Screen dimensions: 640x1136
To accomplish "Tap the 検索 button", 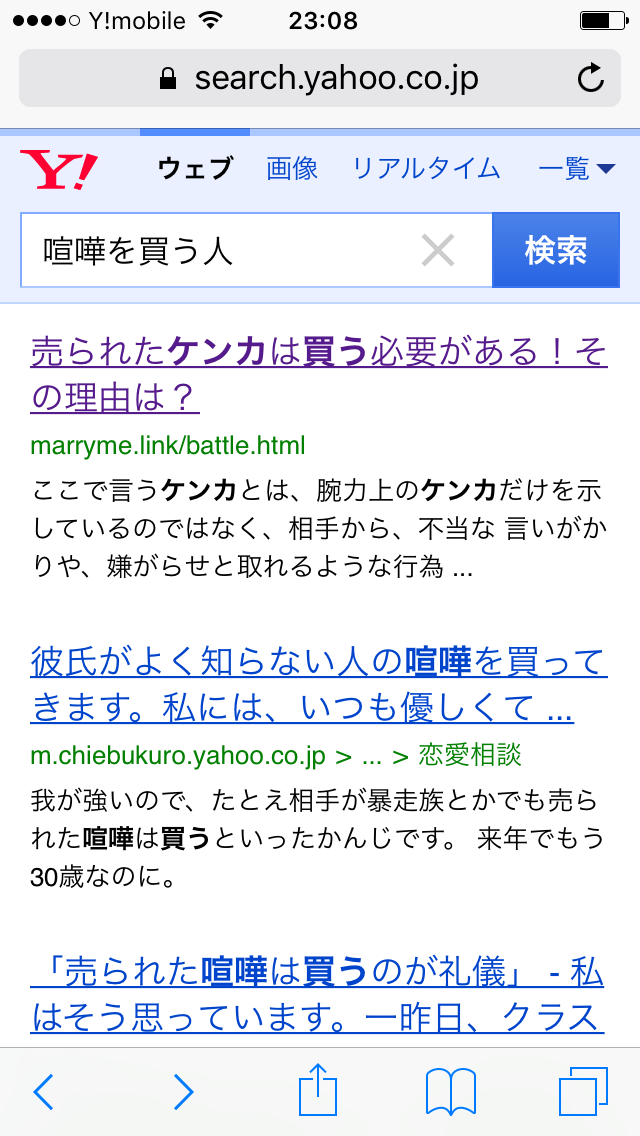I will tap(556, 251).
